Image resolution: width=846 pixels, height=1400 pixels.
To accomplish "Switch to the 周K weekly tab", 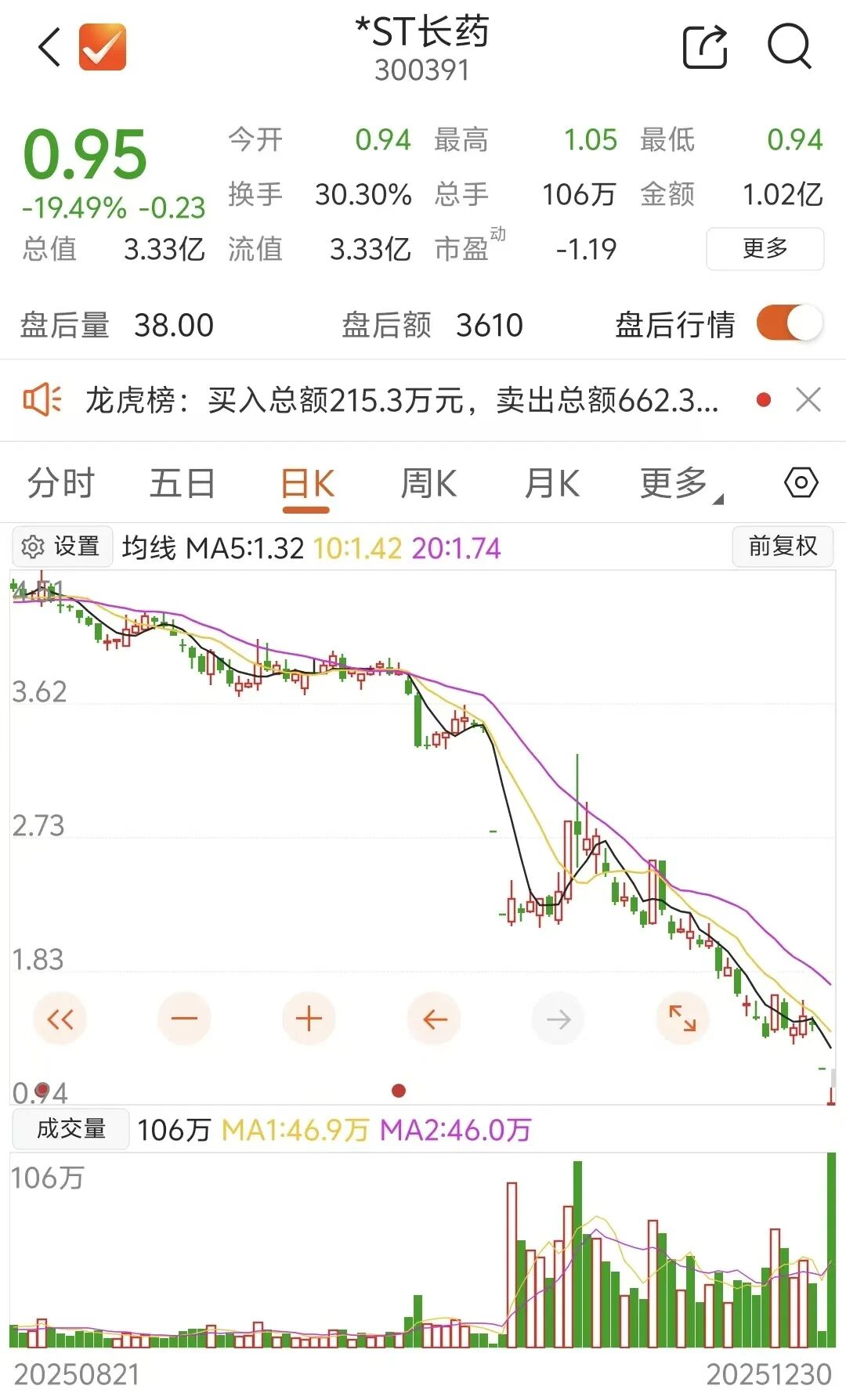I will [428, 483].
